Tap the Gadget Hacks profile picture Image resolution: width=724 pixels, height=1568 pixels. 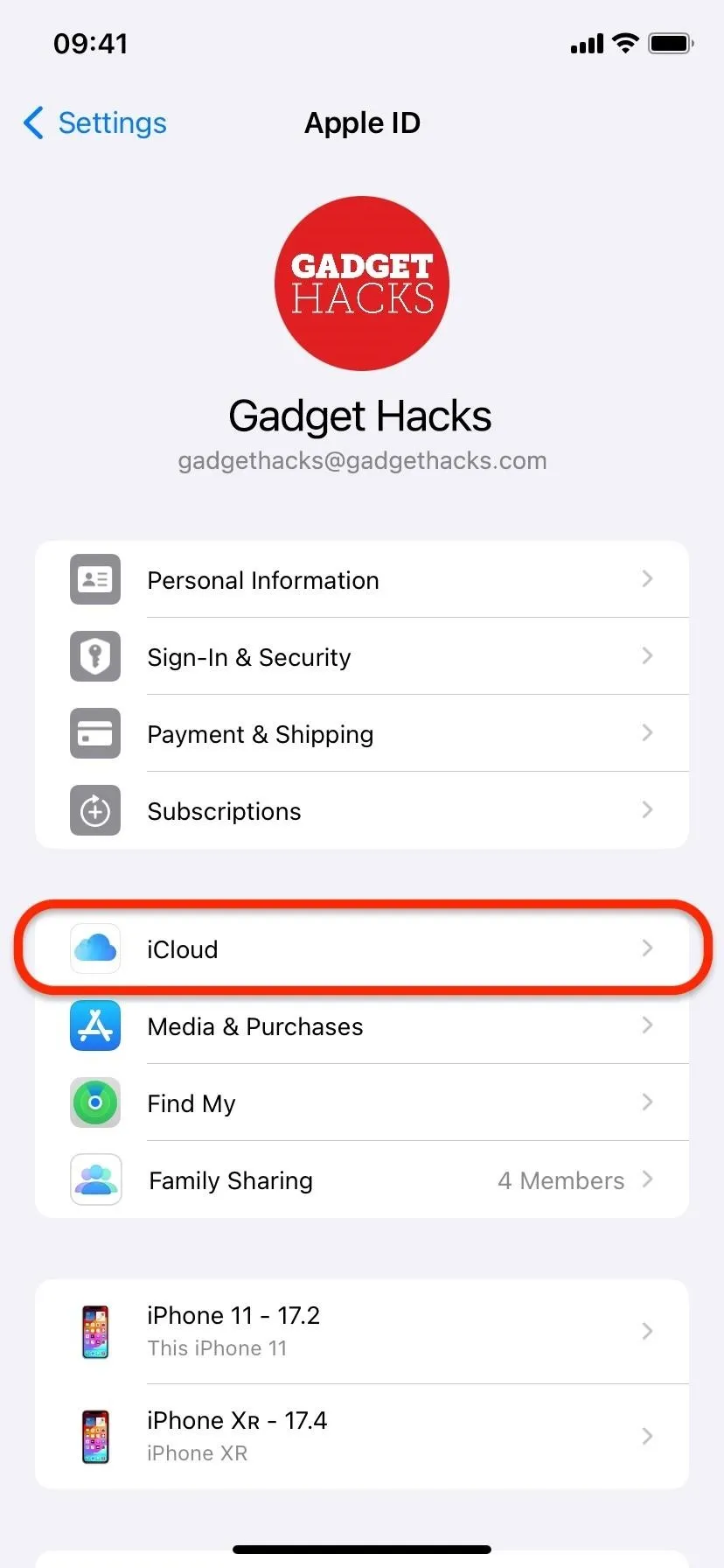(362, 283)
